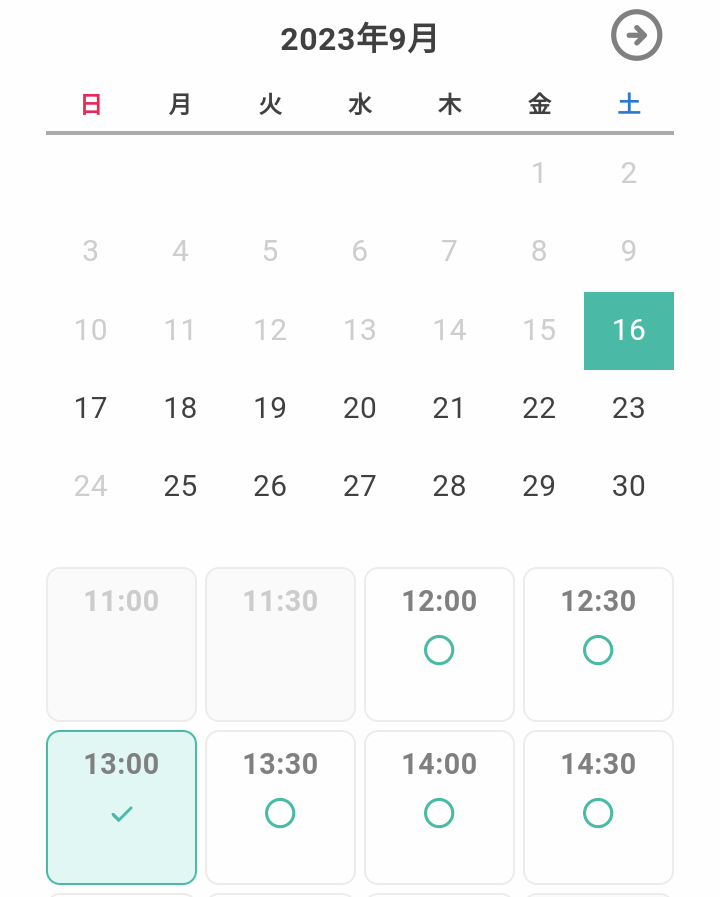The width and height of the screenshot is (720, 897).
Task: Choose September 26 as the date
Action: [x=270, y=486]
